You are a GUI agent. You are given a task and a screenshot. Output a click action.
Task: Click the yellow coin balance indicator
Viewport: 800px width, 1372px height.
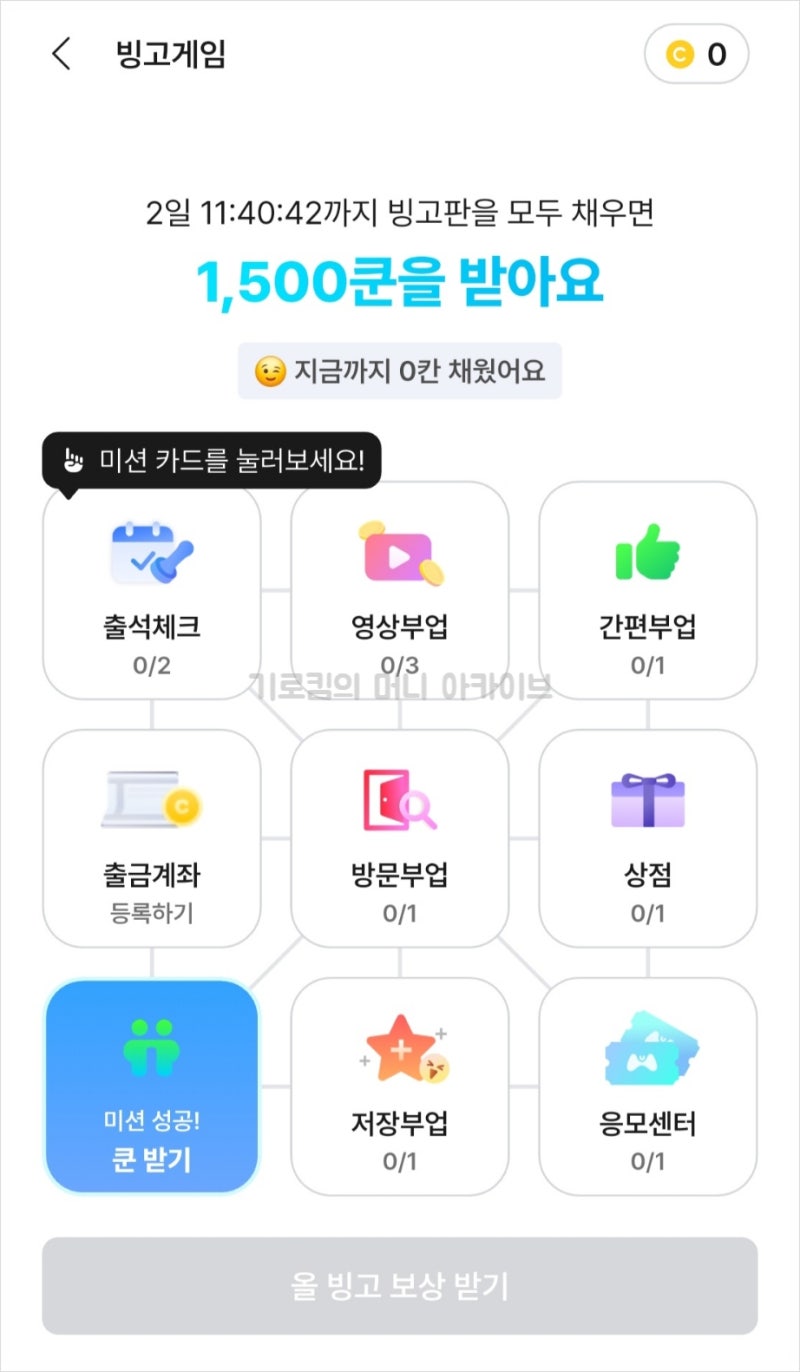696,55
